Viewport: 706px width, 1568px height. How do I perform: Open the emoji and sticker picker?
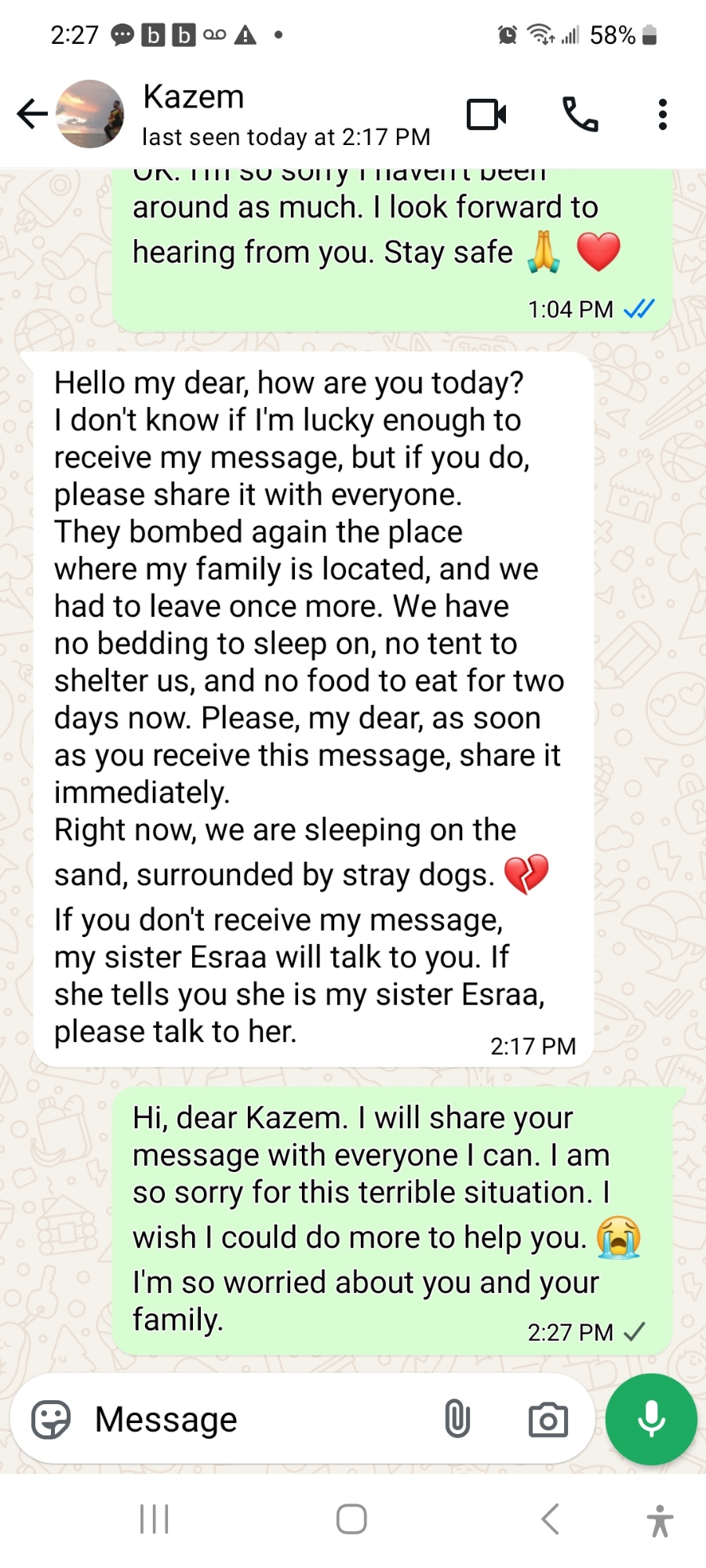point(51,1419)
